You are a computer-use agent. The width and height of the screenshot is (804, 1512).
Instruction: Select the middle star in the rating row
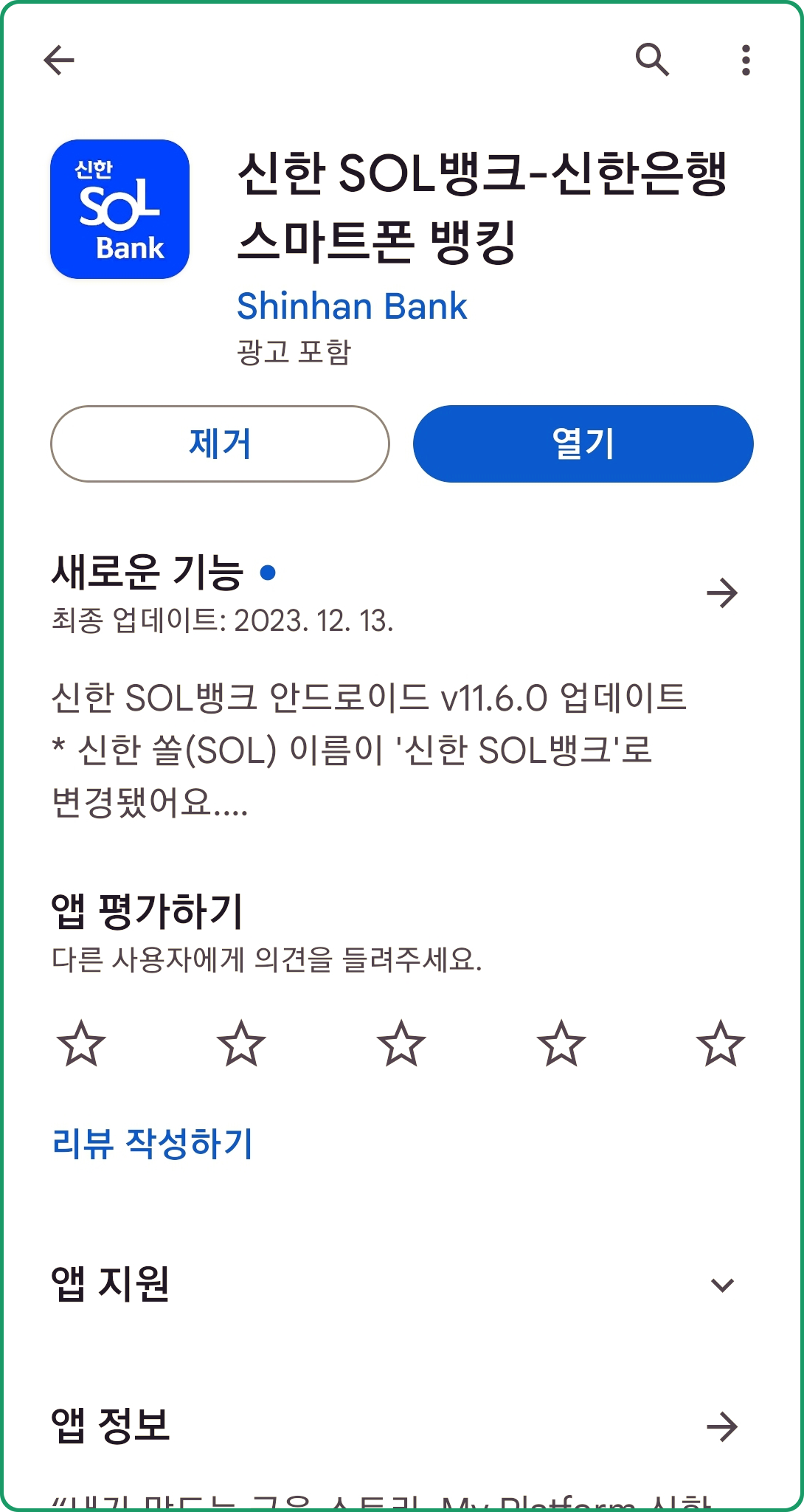(402, 1043)
